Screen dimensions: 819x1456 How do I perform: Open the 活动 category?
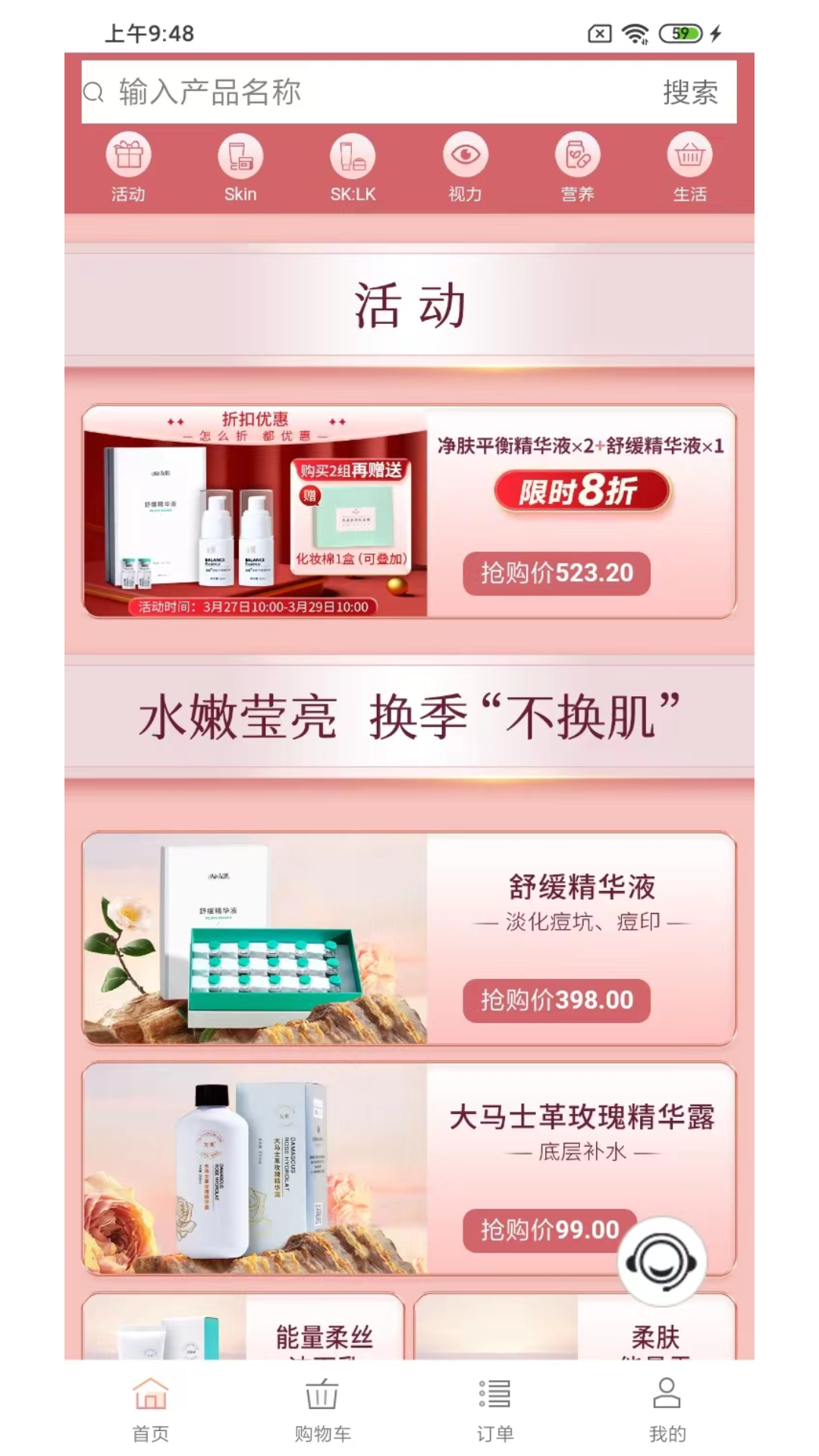pyautogui.click(x=128, y=168)
